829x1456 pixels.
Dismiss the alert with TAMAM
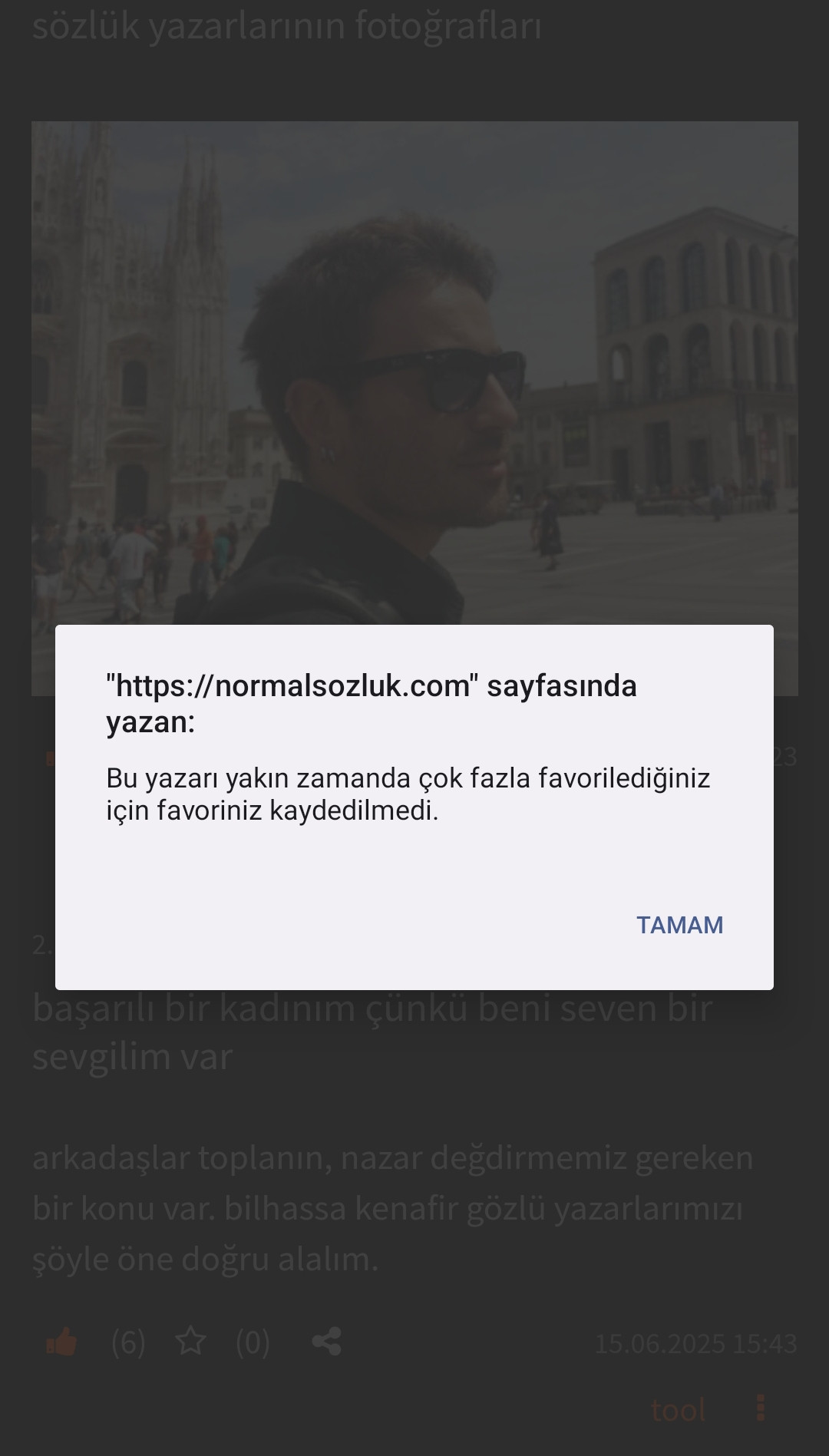(x=679, y=925)
